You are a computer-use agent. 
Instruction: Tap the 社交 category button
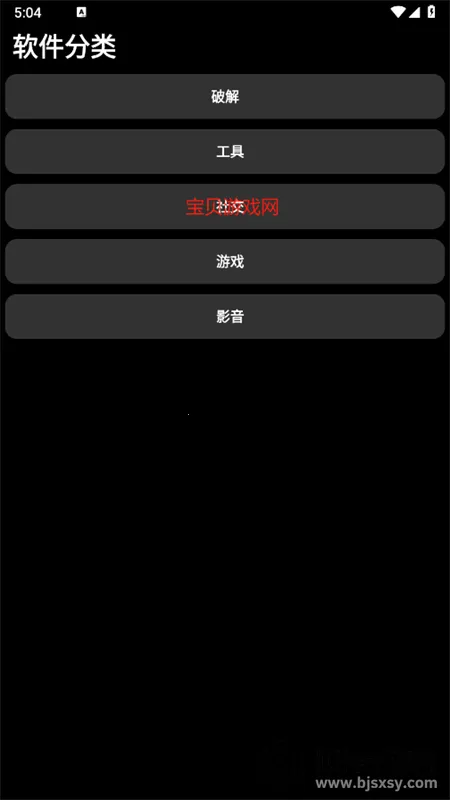(225, 207)
